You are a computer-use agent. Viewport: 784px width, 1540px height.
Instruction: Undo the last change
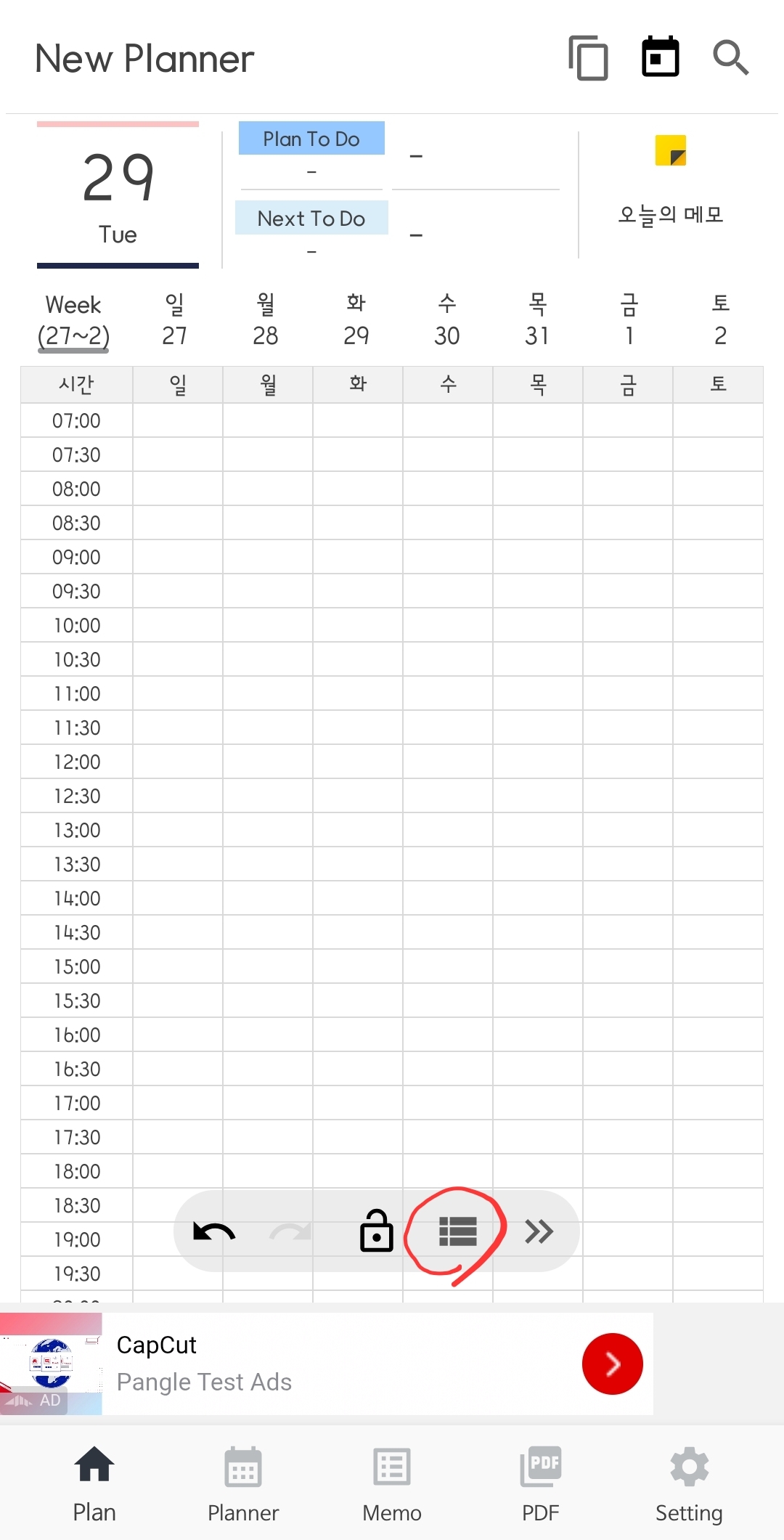coord(214,1231)
